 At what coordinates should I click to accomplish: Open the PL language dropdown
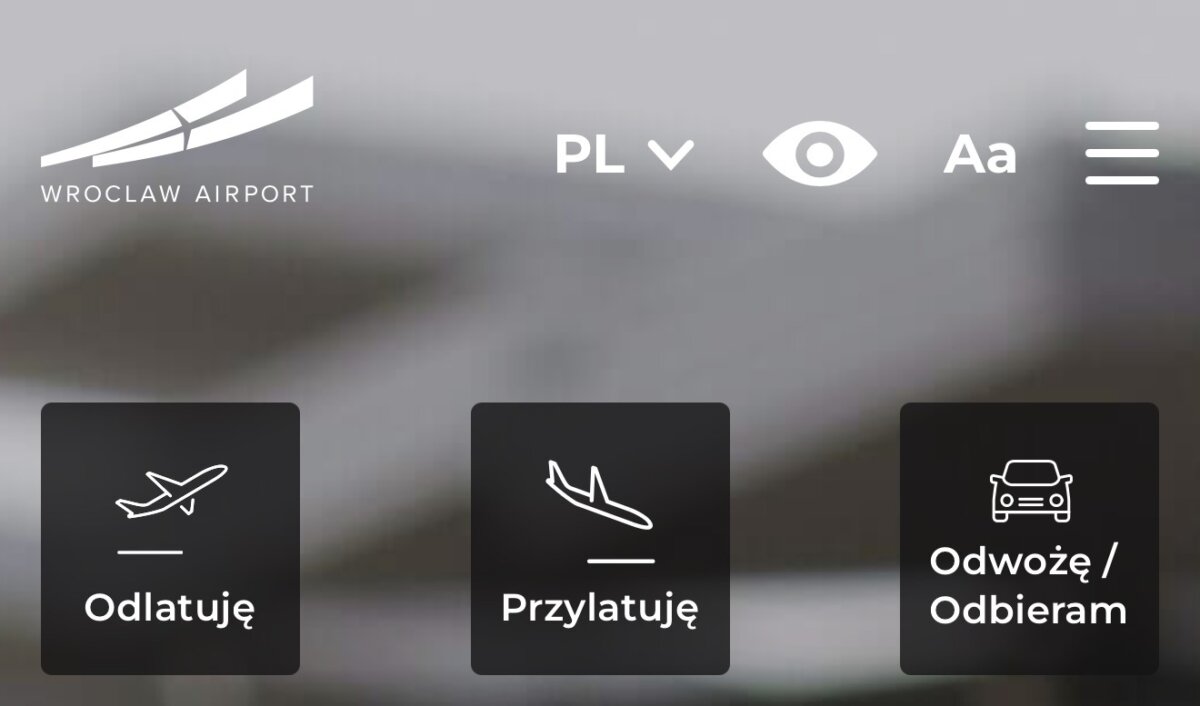coord(624,155)
